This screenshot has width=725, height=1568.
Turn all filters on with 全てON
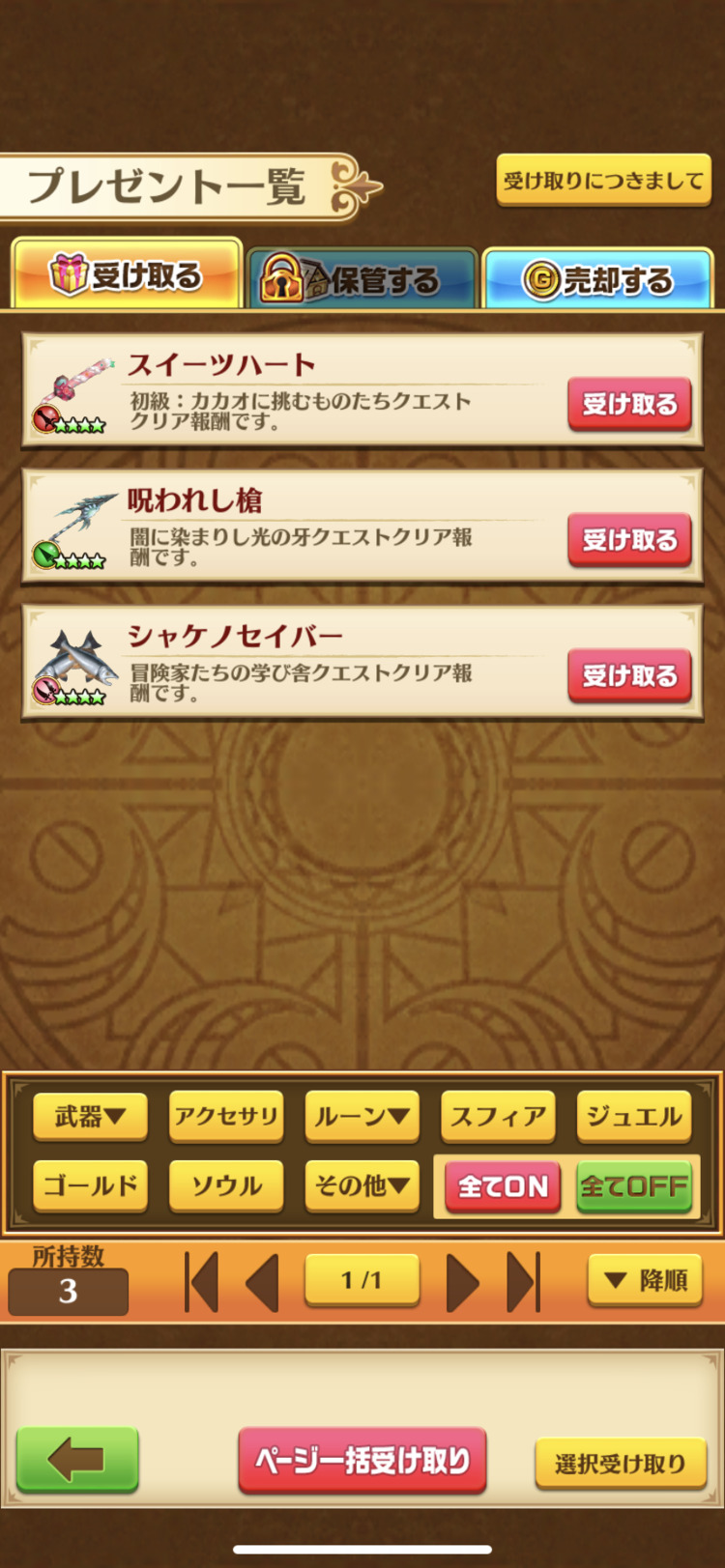[503, 1186]
